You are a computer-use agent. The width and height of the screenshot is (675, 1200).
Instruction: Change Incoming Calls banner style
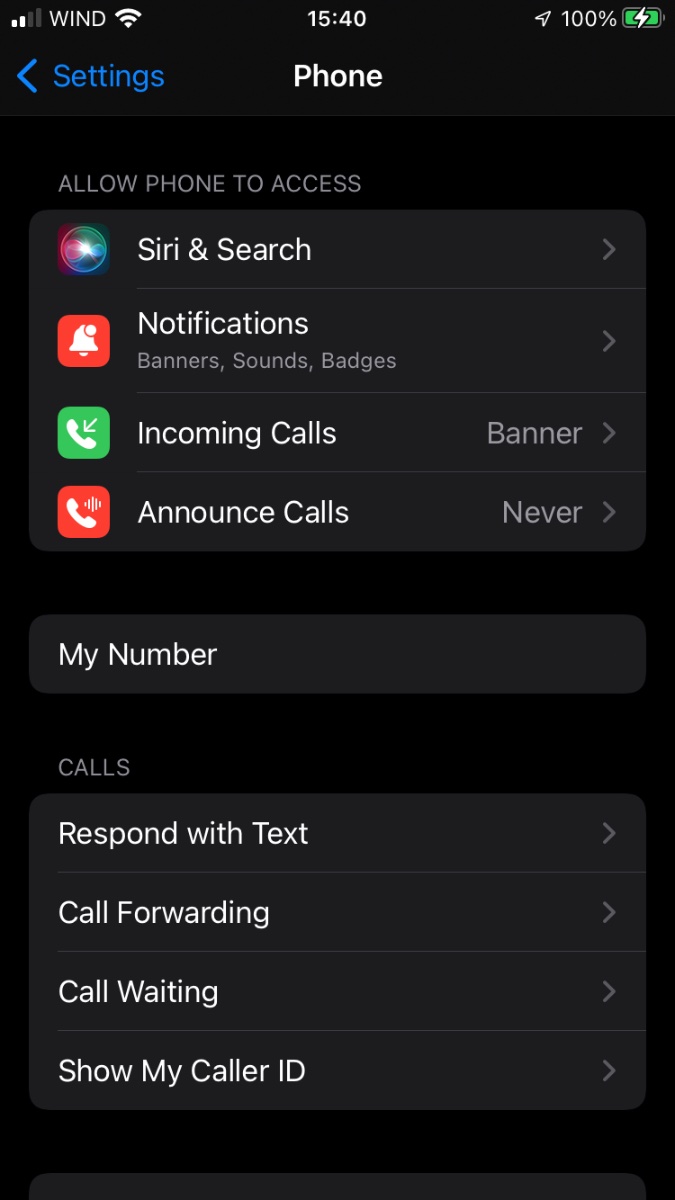click(x=337, y=433)
